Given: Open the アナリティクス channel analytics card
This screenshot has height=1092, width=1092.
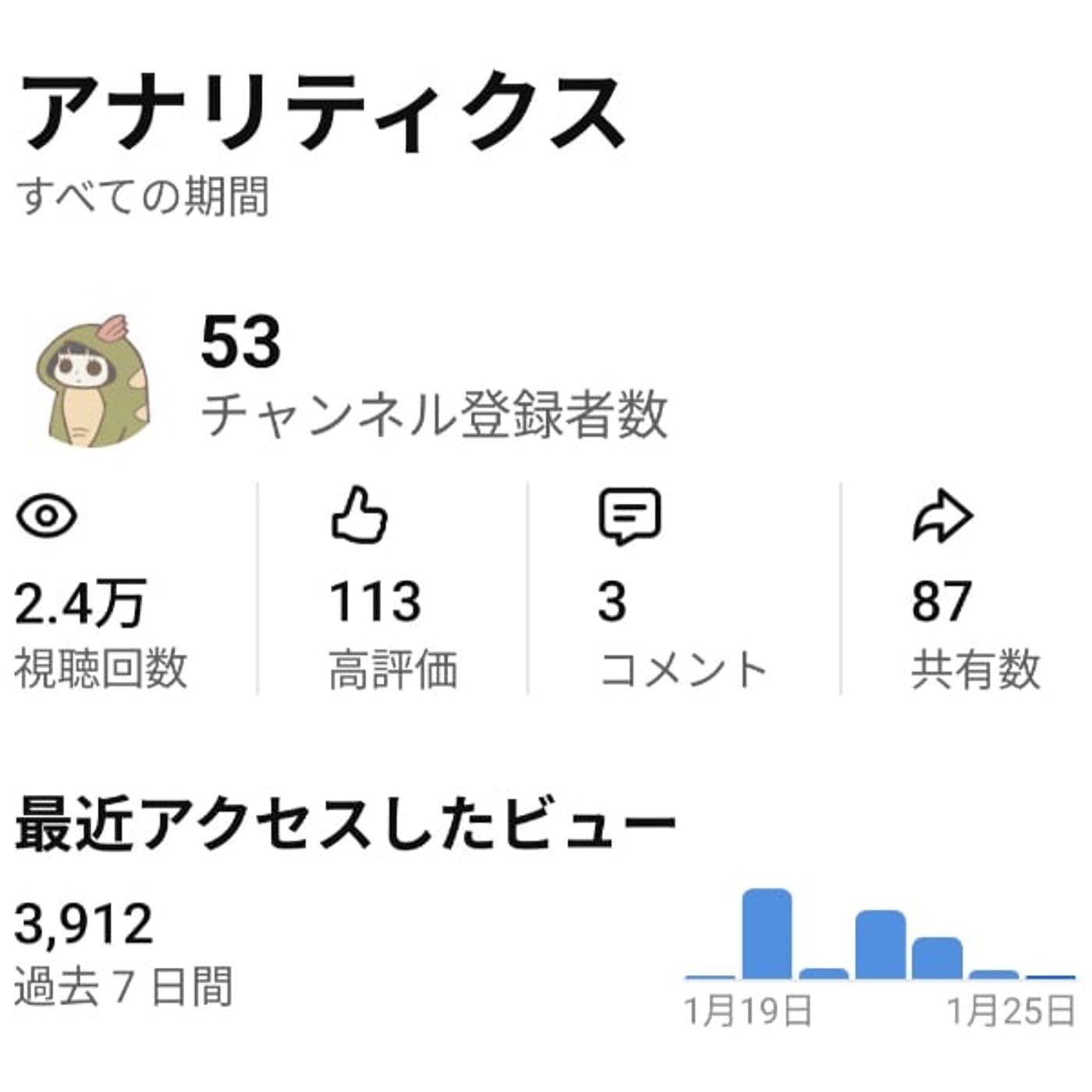Looking at the screenshot, I should [x=320, y=113].
